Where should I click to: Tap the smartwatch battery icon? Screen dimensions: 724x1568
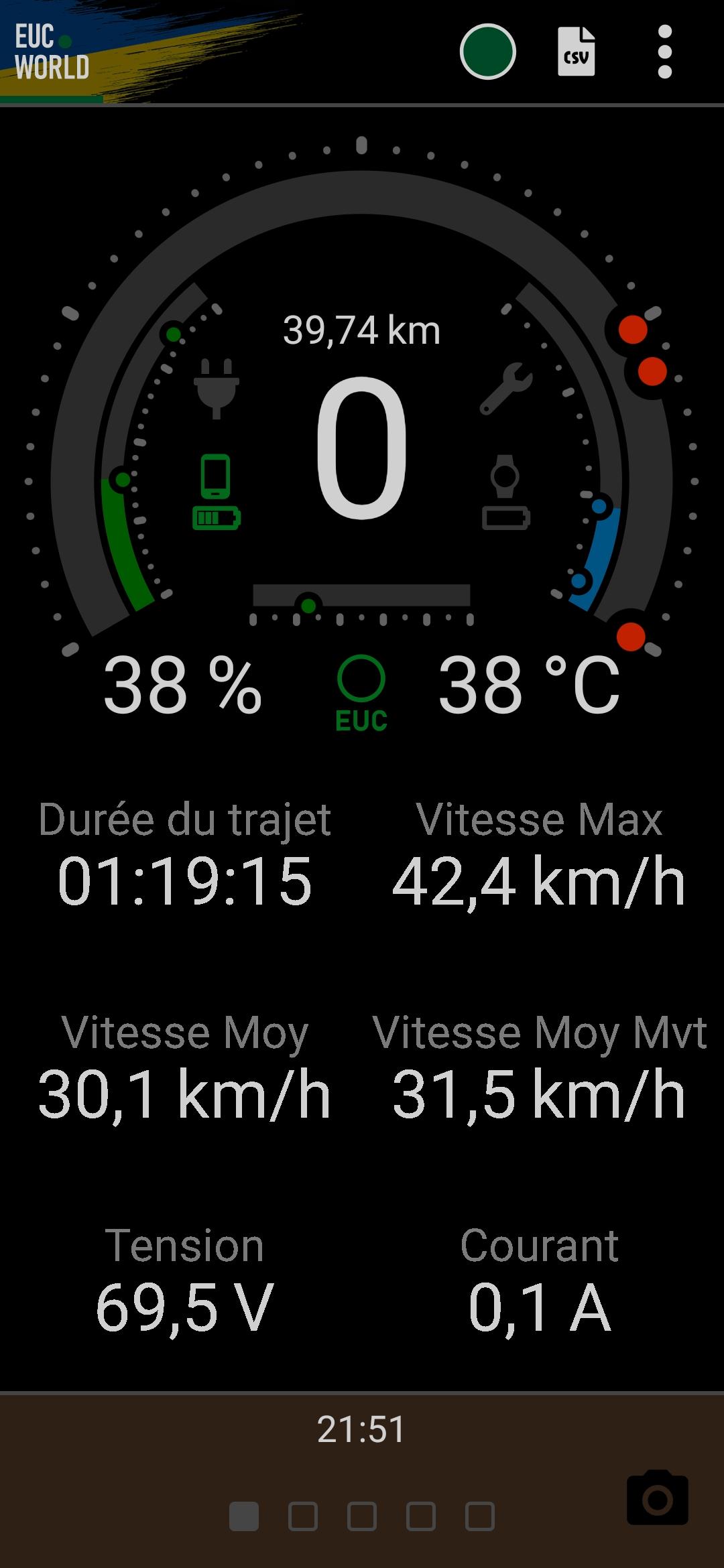[x=506, y=493]
